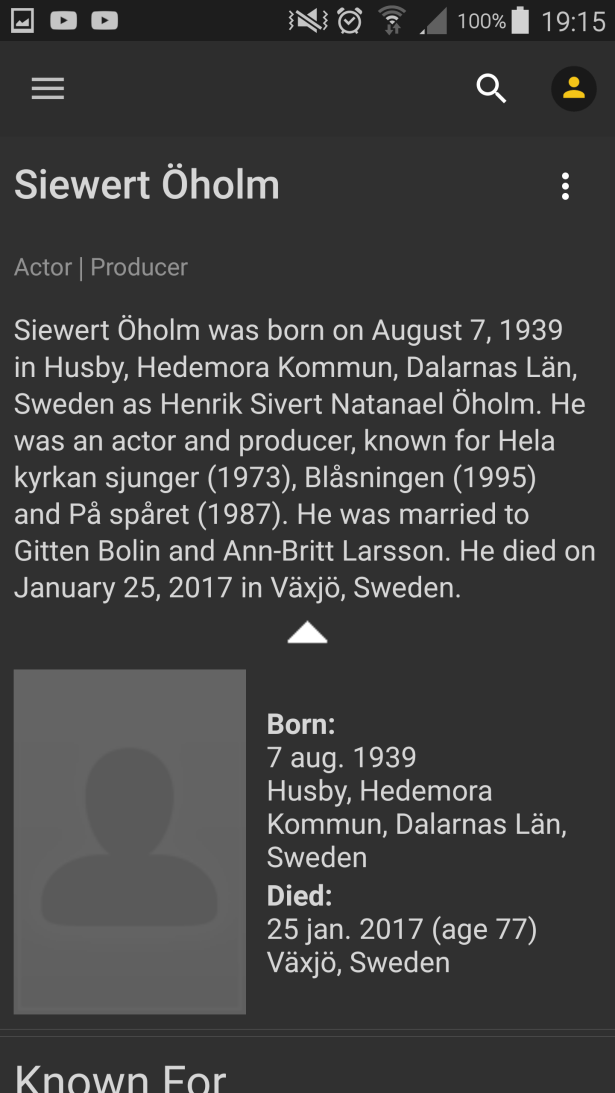The image size is (615, 1093).
Task: Open Siewert Öholm's placeholder photo
Action: click(130, 841)
